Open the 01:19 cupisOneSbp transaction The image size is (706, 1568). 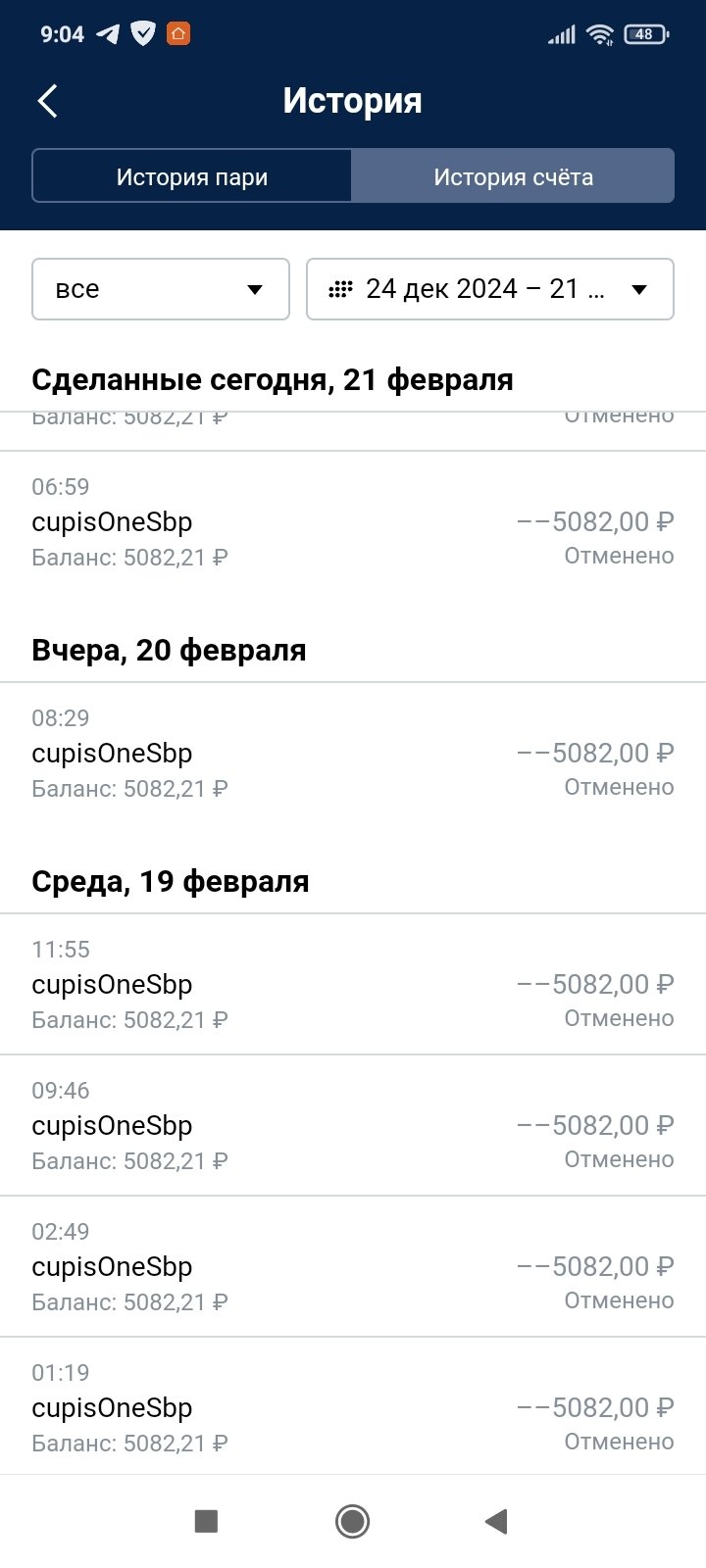353,1407
